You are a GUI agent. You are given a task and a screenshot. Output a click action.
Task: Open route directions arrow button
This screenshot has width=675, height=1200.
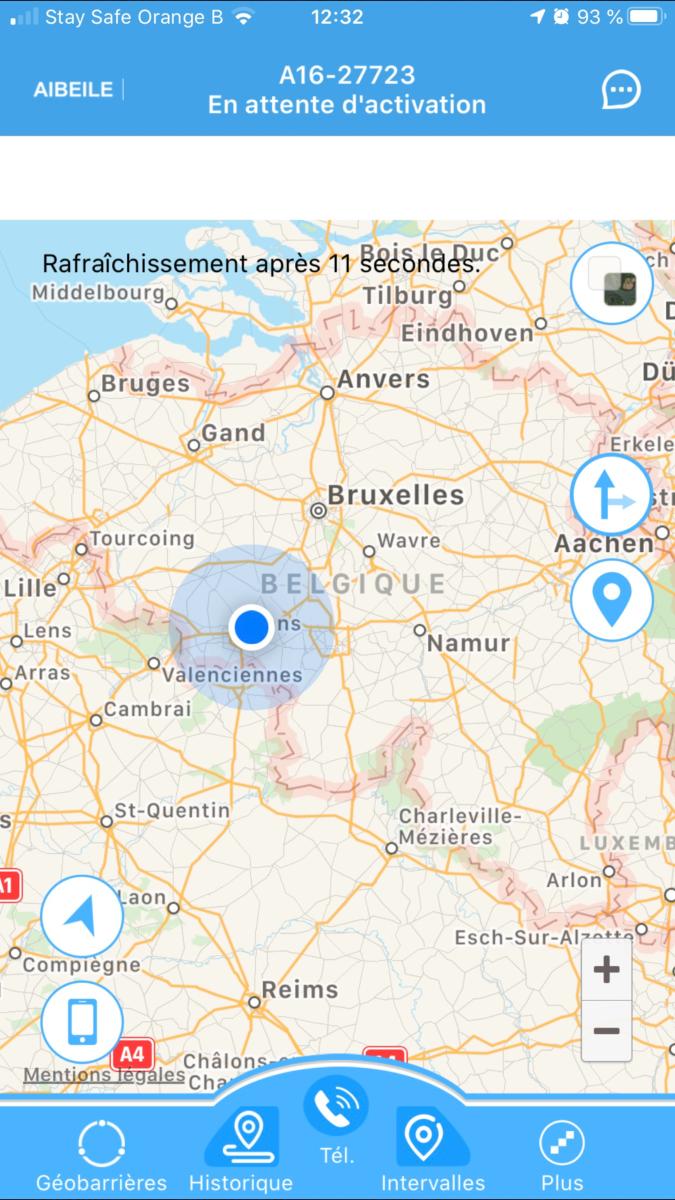point(612,495)
